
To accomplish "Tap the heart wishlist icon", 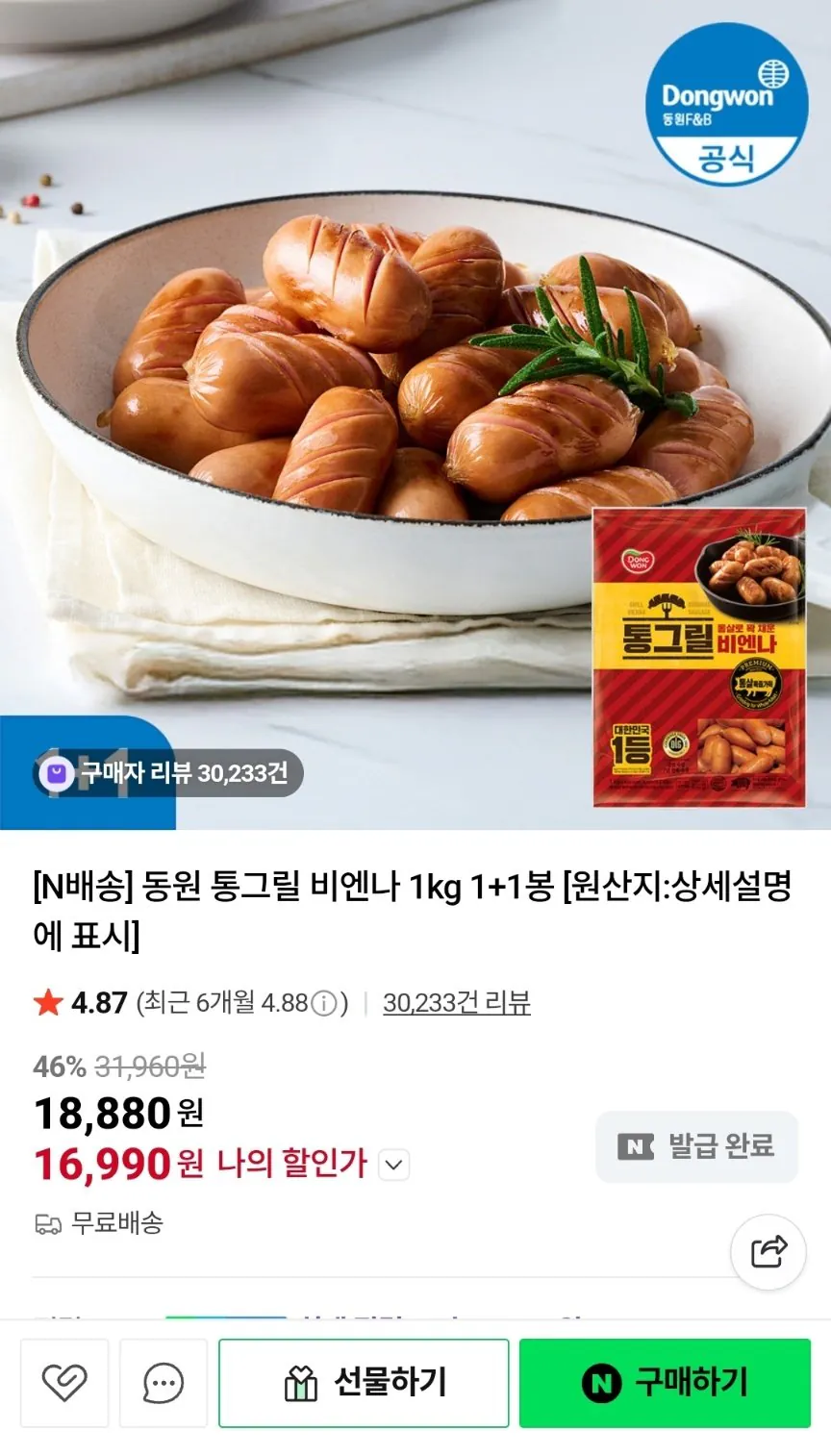I will (x=63, y=1384).
